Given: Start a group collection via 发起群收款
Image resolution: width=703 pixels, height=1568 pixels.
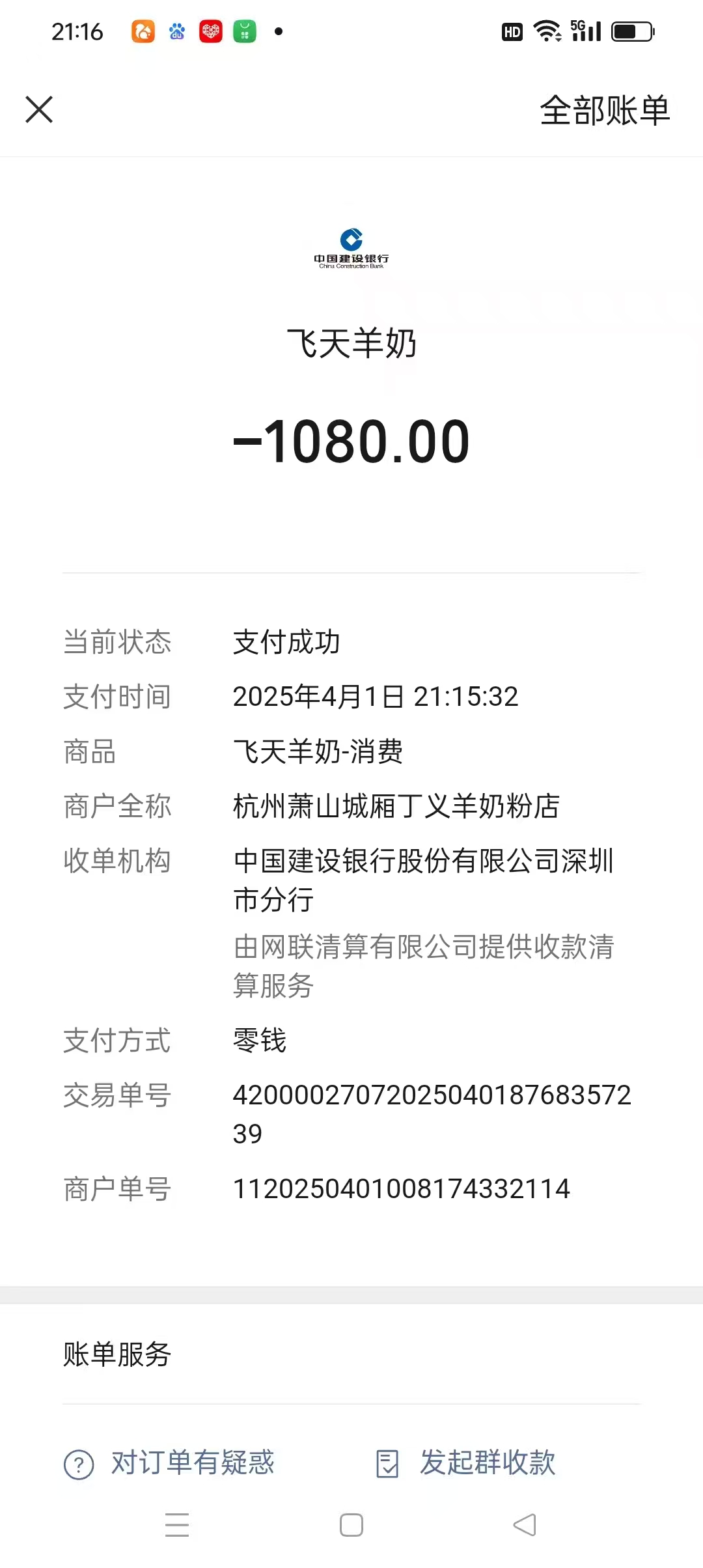Looking at the screenshot, I should (467, 1463).
